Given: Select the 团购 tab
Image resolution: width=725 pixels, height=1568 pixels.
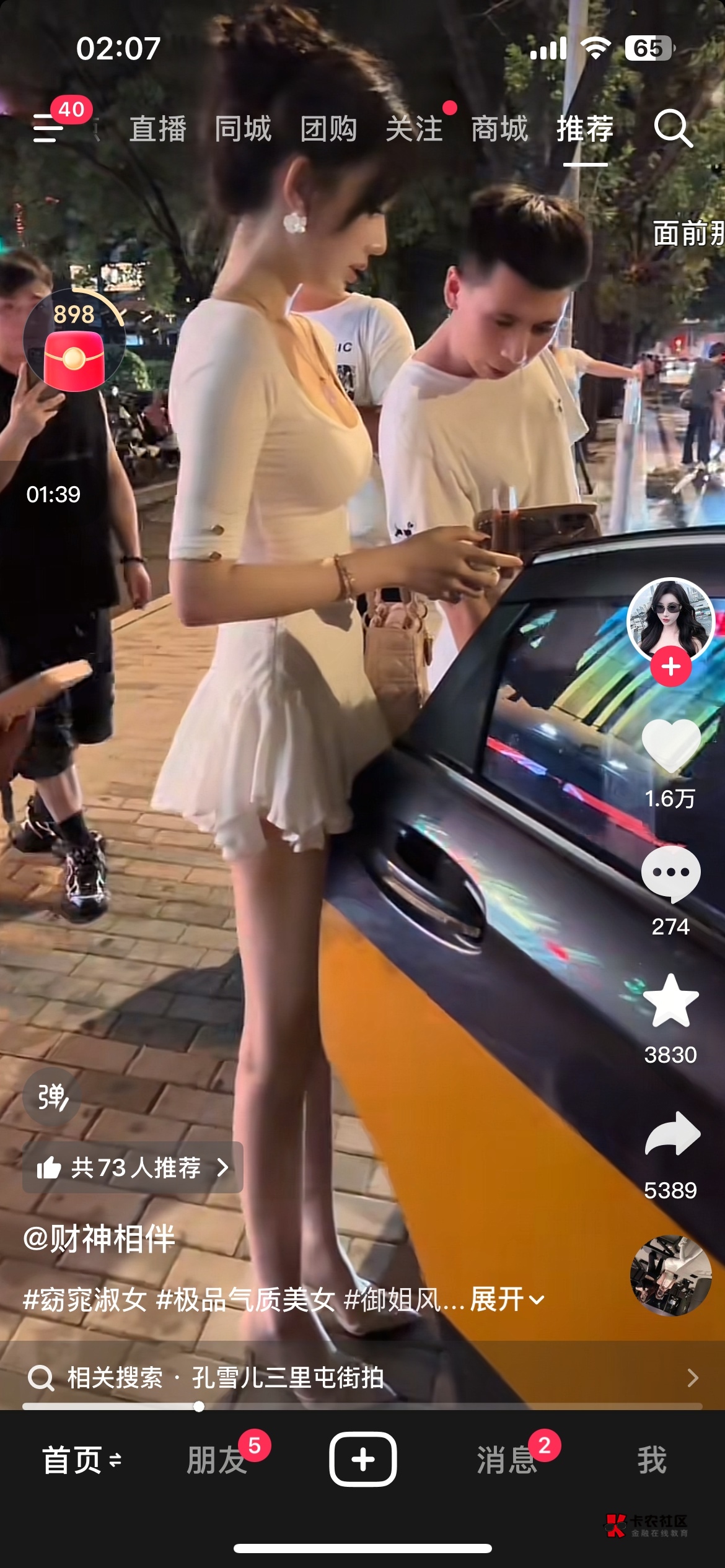Looking at the screenshot, I should (328, 129).
